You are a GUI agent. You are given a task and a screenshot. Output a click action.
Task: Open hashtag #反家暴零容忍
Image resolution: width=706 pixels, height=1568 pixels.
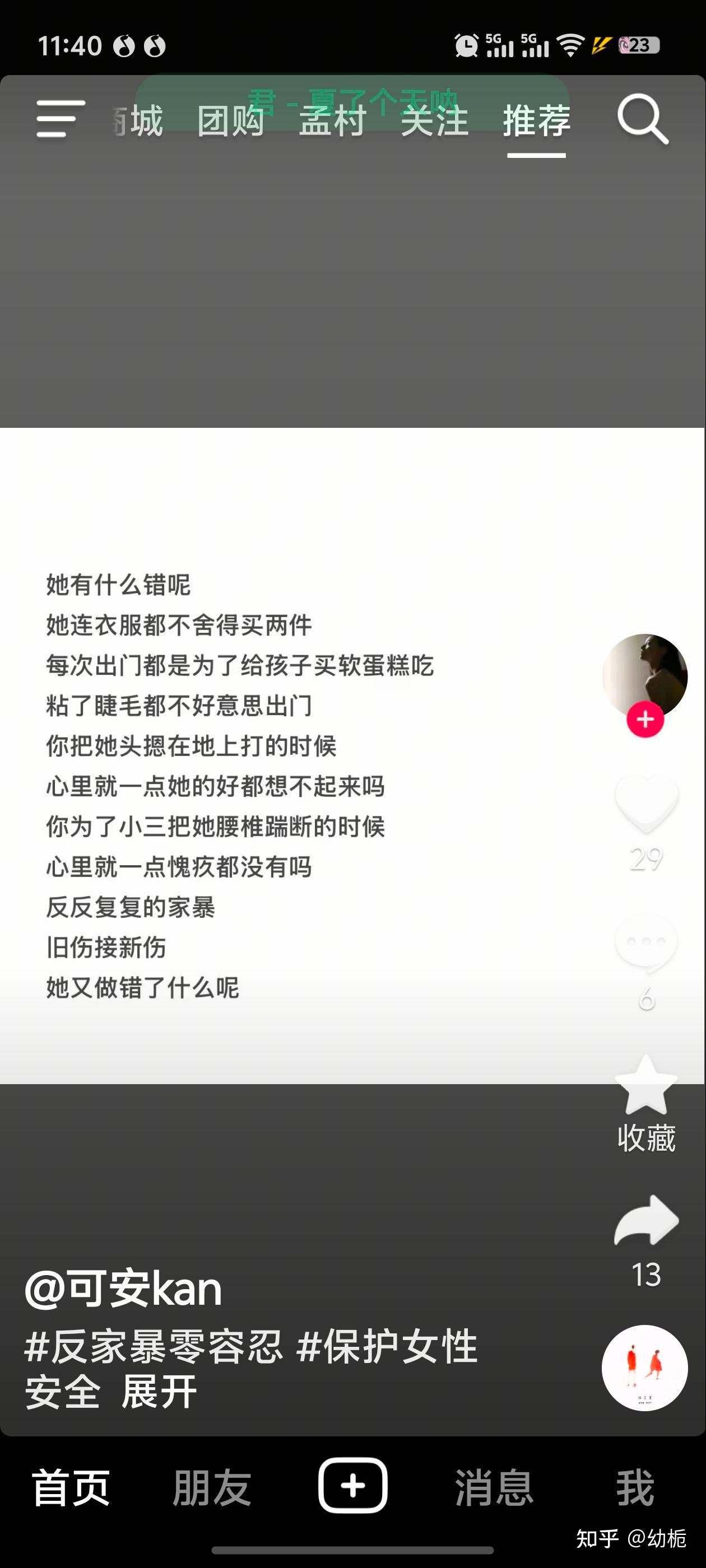coord(154,1346)
